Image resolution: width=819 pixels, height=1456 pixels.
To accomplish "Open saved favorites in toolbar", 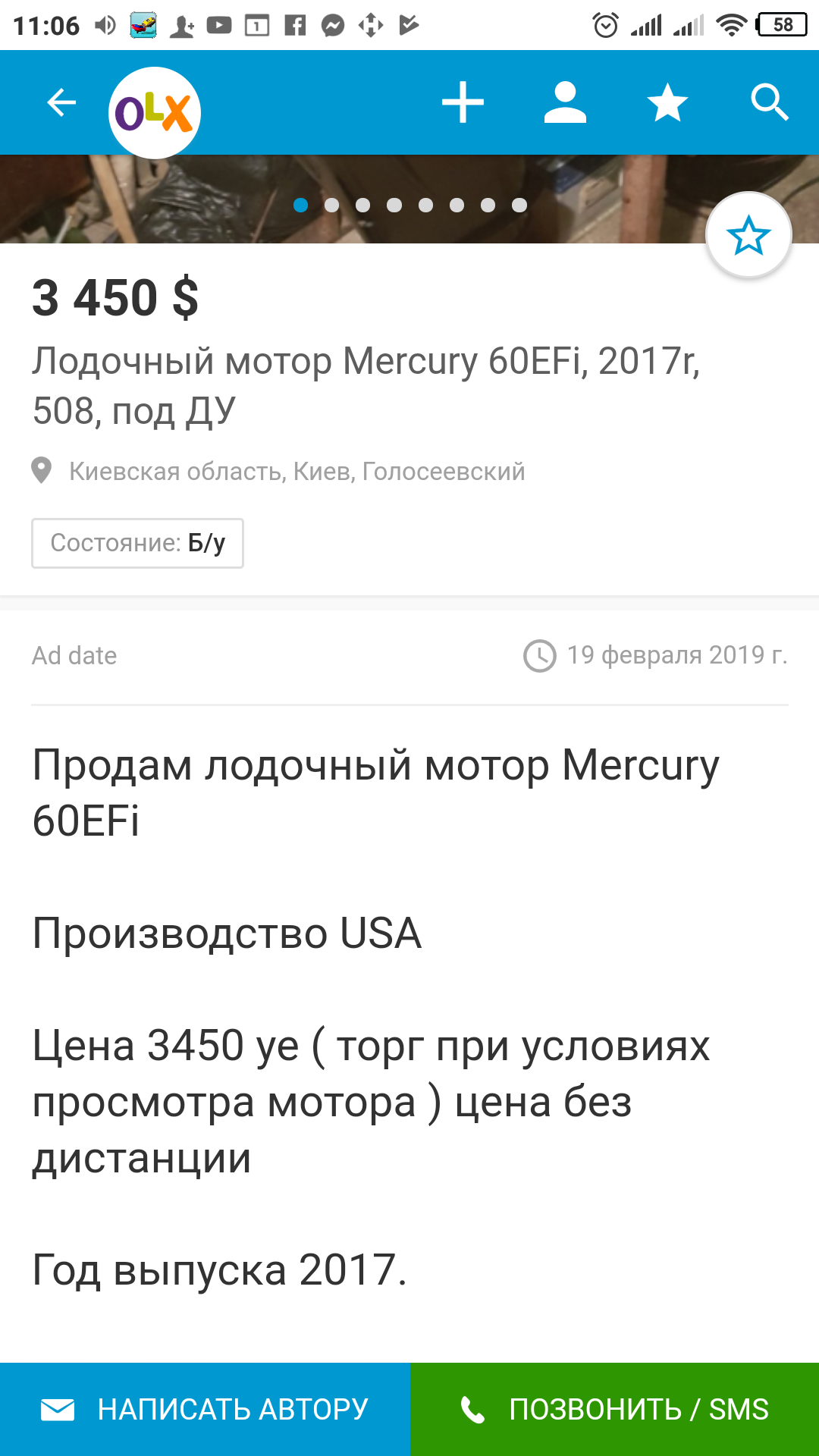I will 667,102.
